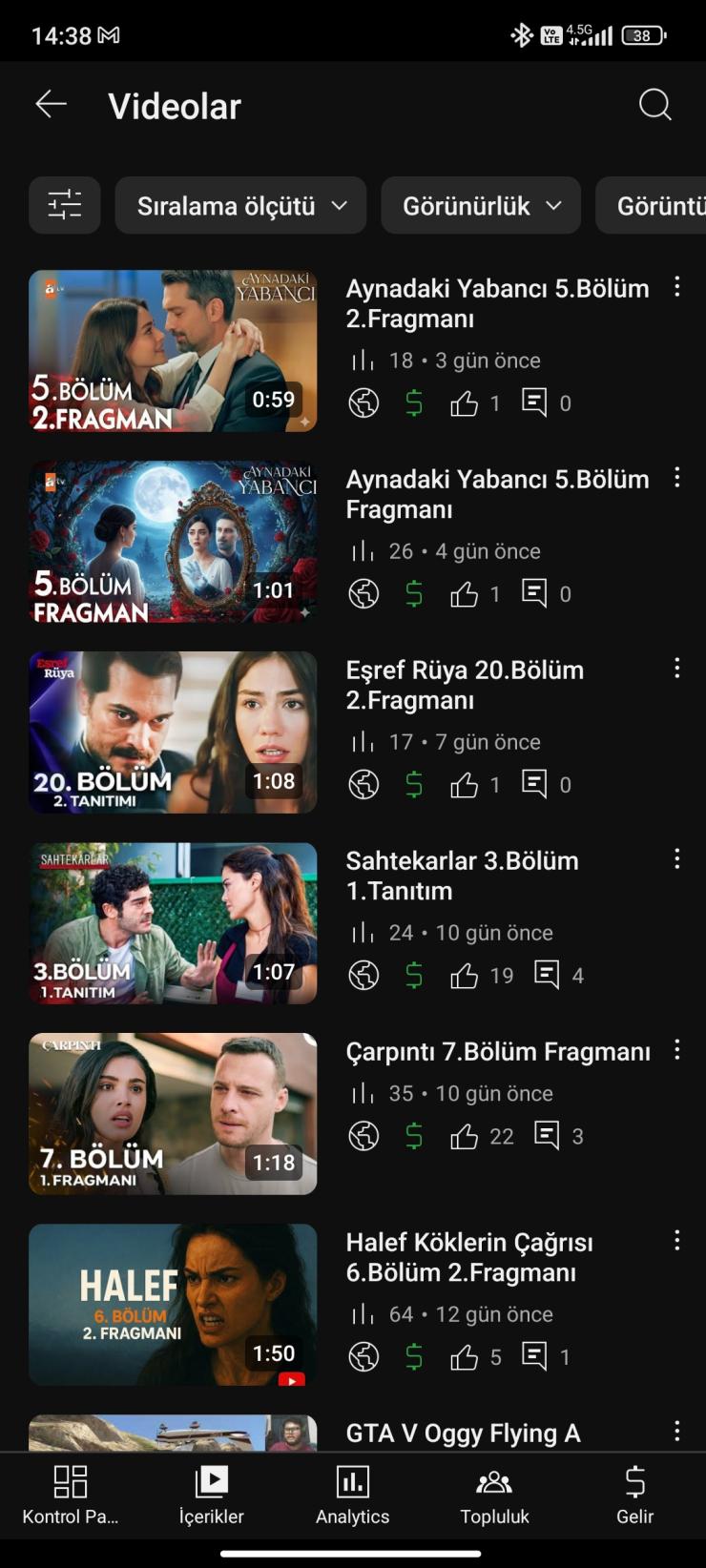Open the filter icon next to Sıralama ölçütü

coord(64,205)
